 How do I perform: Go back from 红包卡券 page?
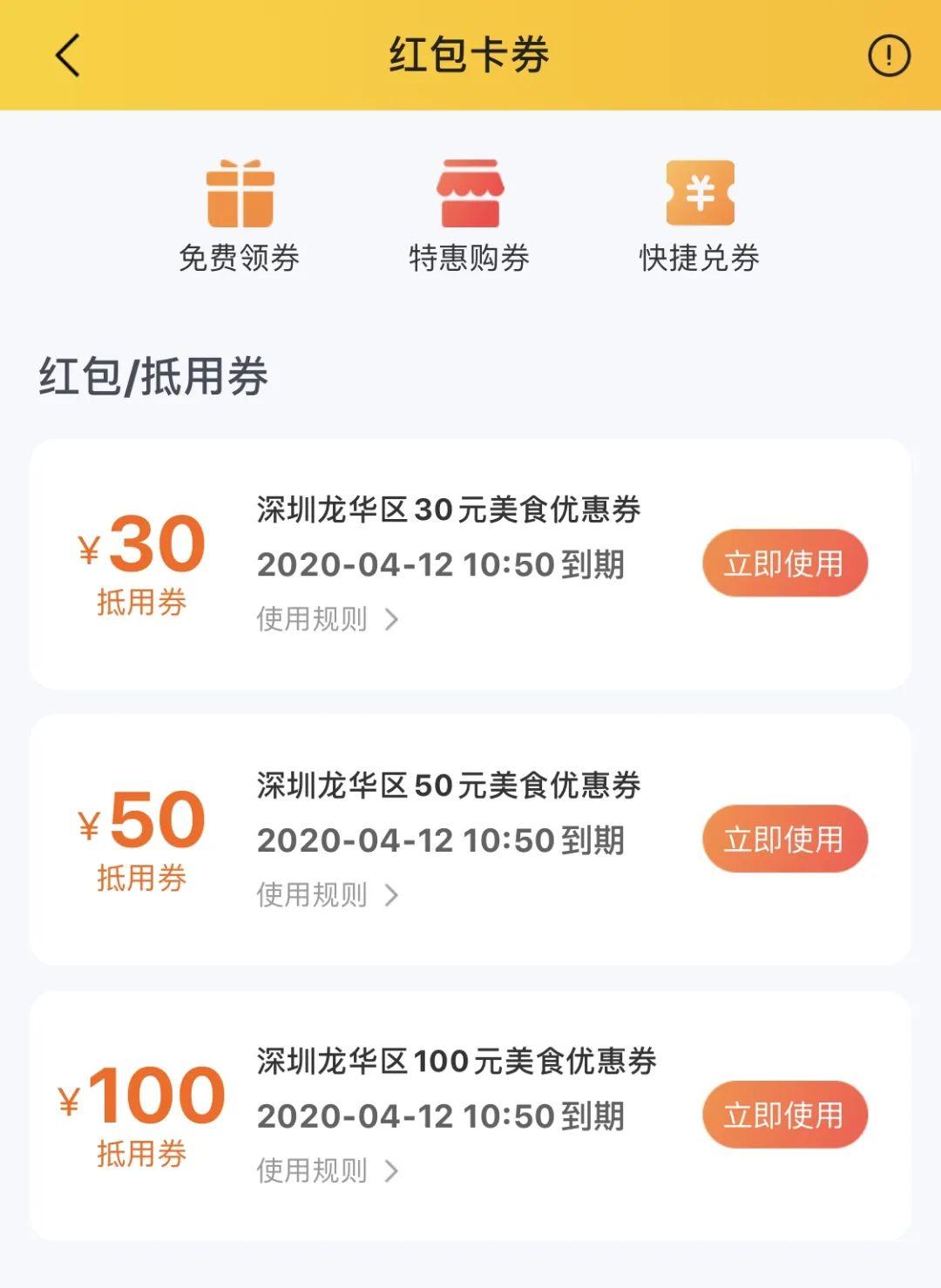(x=68, y=56)
